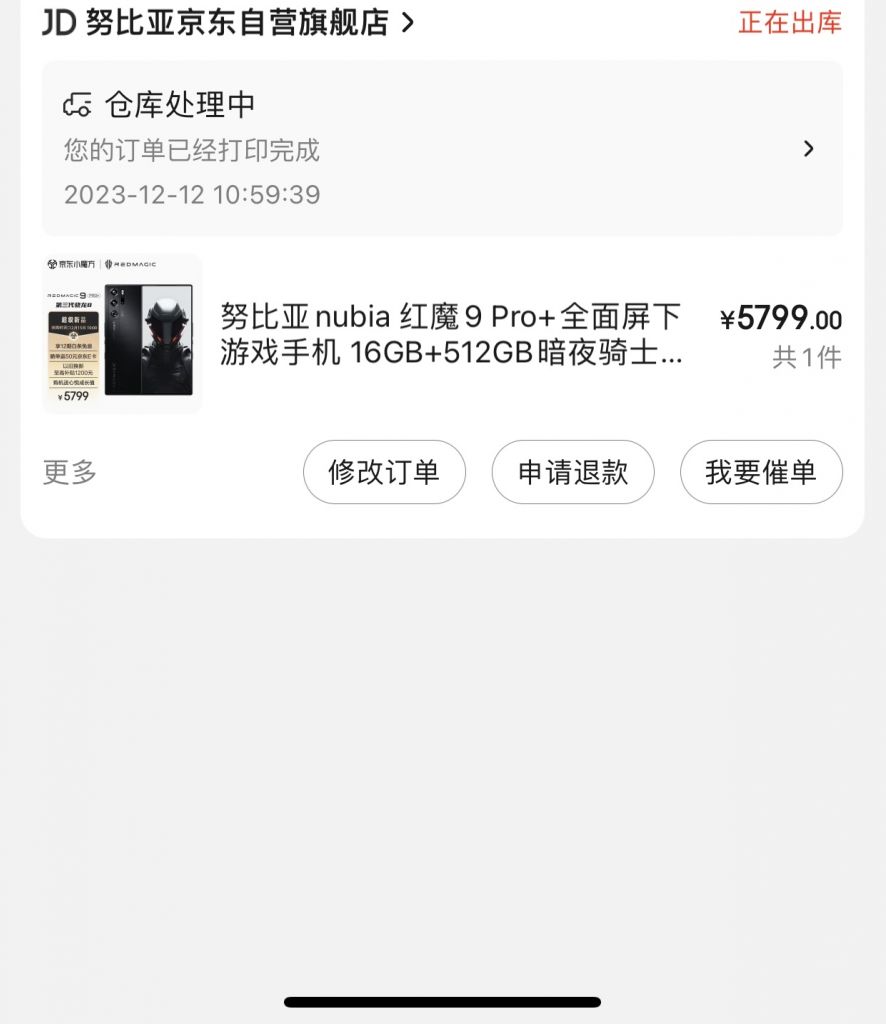
Task: Select the 2023-12-12 10:59:39 timestamp
Action: tap(192, 194)
